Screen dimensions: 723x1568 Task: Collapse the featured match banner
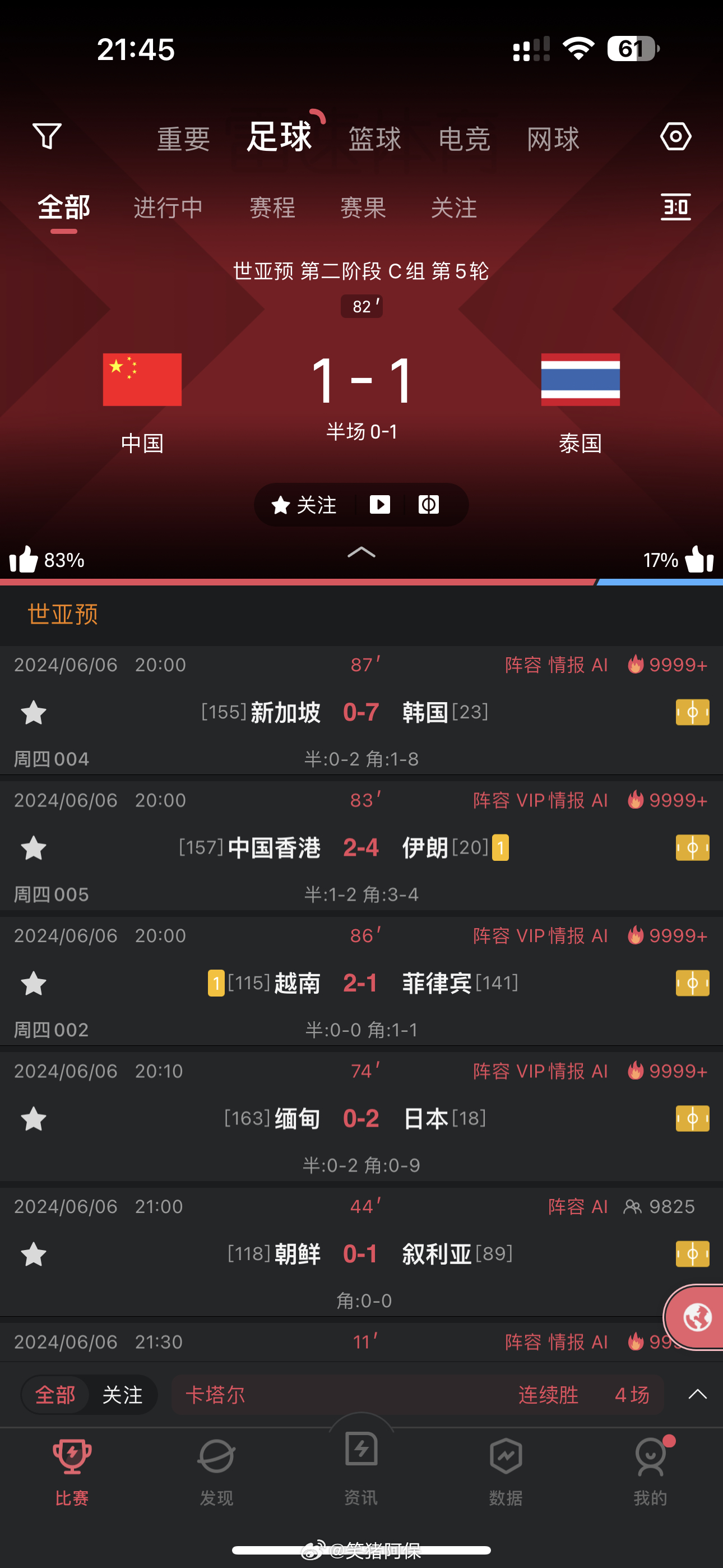pyautogui.click(x=361, y=552)
